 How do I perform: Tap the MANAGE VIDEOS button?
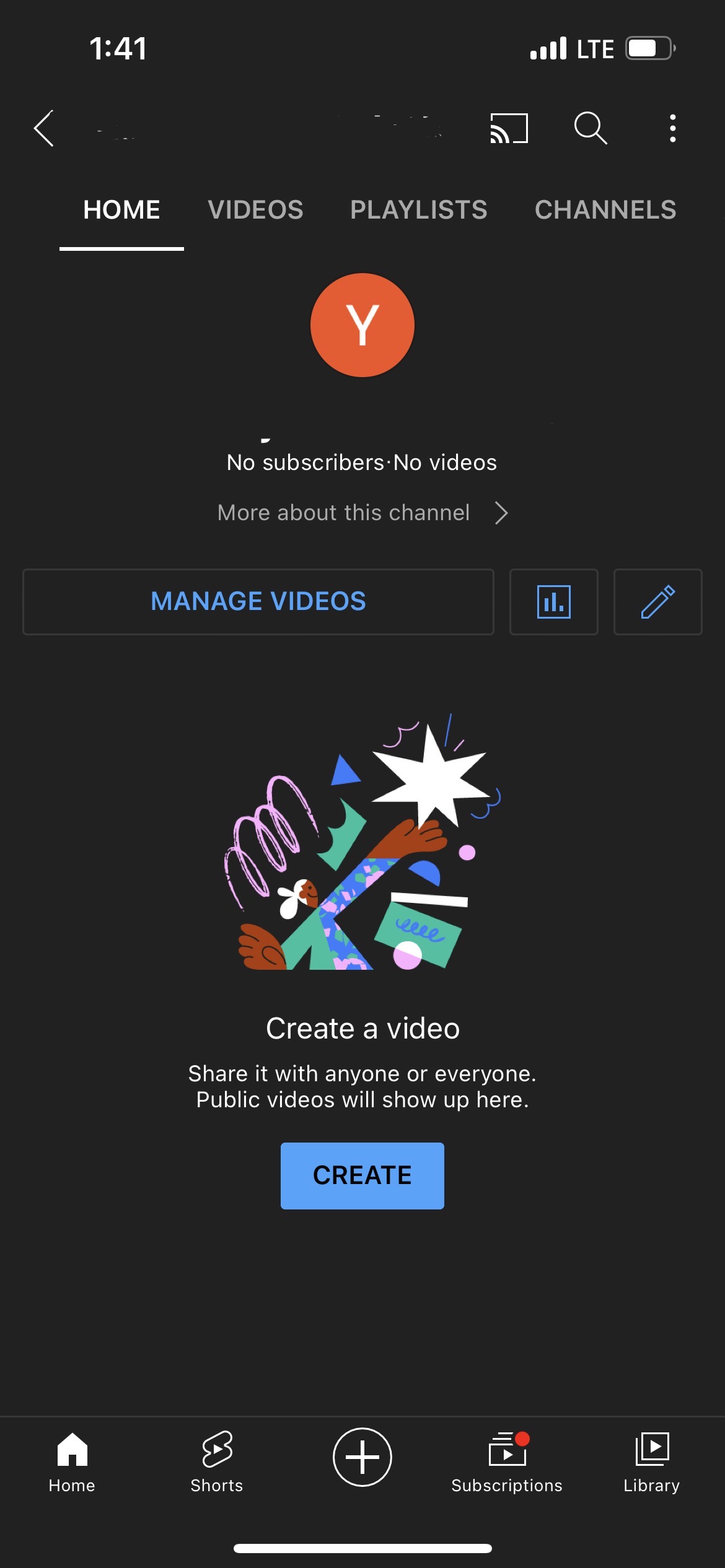coord(258,601)
